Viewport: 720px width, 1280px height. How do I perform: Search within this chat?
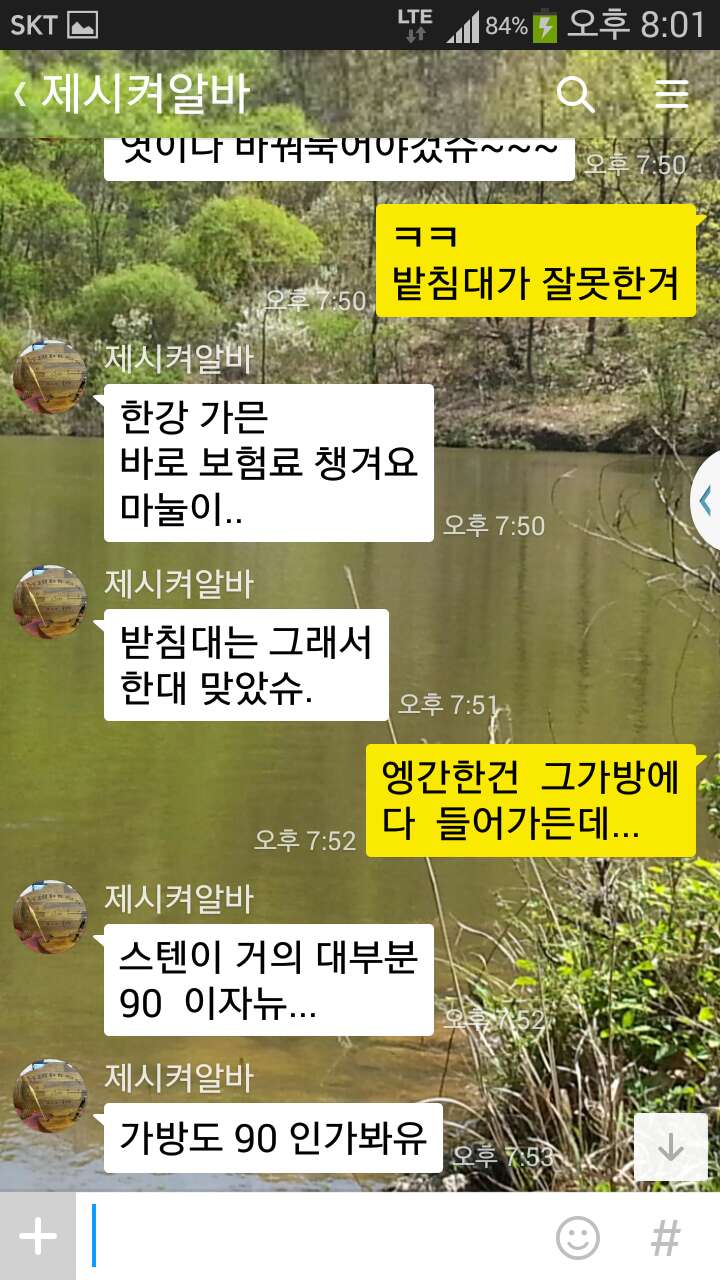(x=575, y=95)
